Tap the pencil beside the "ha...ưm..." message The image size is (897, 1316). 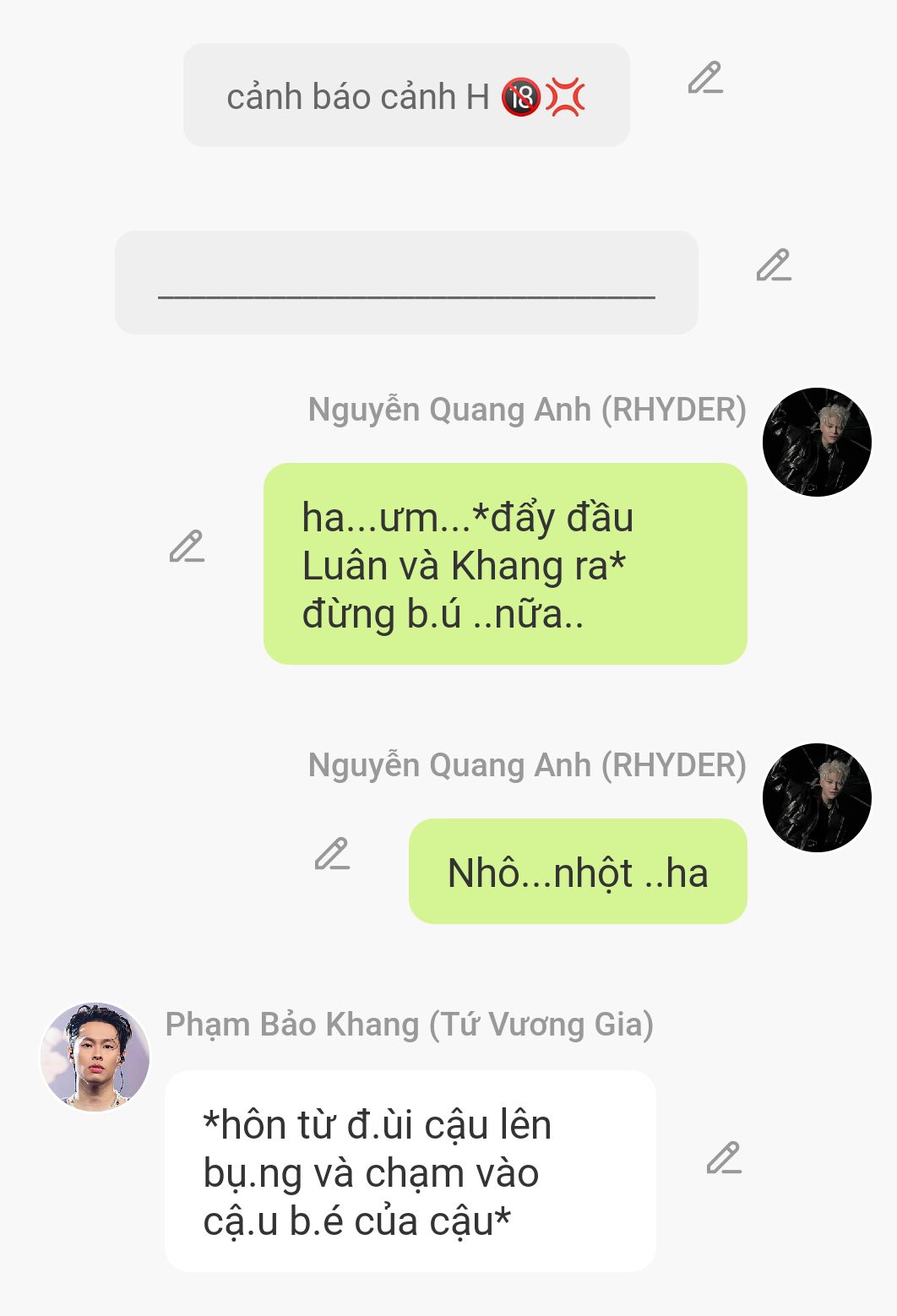click(187, 547)
